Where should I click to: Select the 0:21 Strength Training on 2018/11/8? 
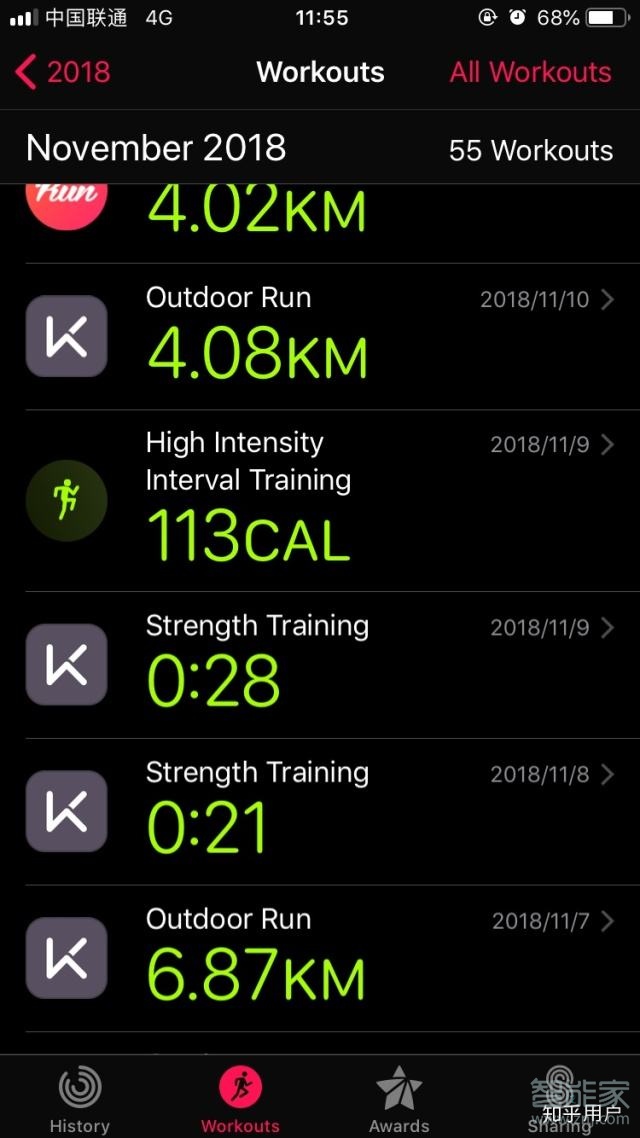320,812
